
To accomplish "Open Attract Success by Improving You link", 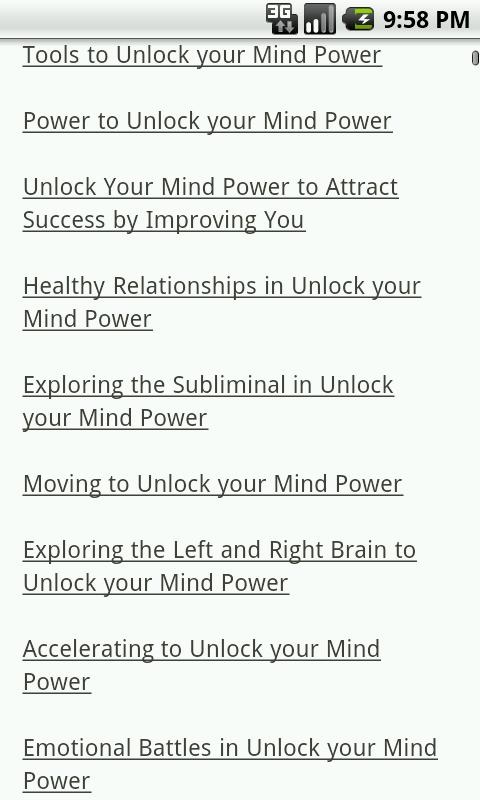I will coord(211,204).
